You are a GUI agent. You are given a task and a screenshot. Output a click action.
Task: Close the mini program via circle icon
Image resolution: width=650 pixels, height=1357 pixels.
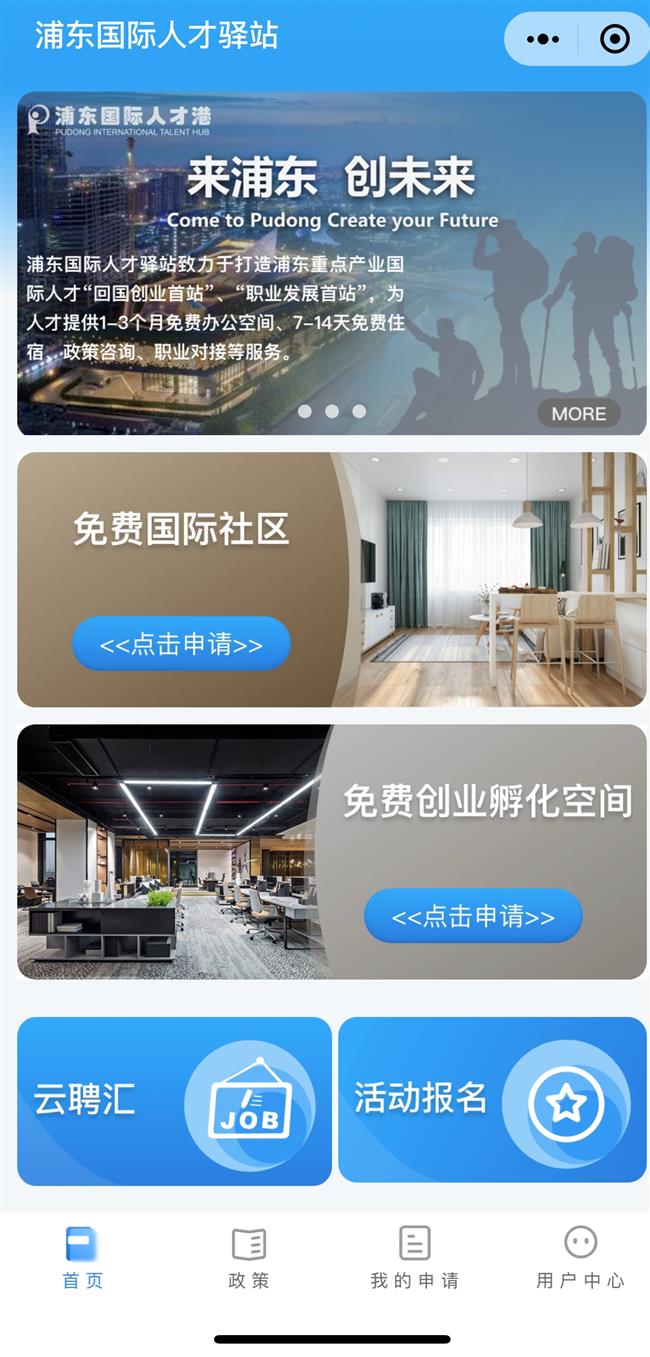click(x=613, y=39)
